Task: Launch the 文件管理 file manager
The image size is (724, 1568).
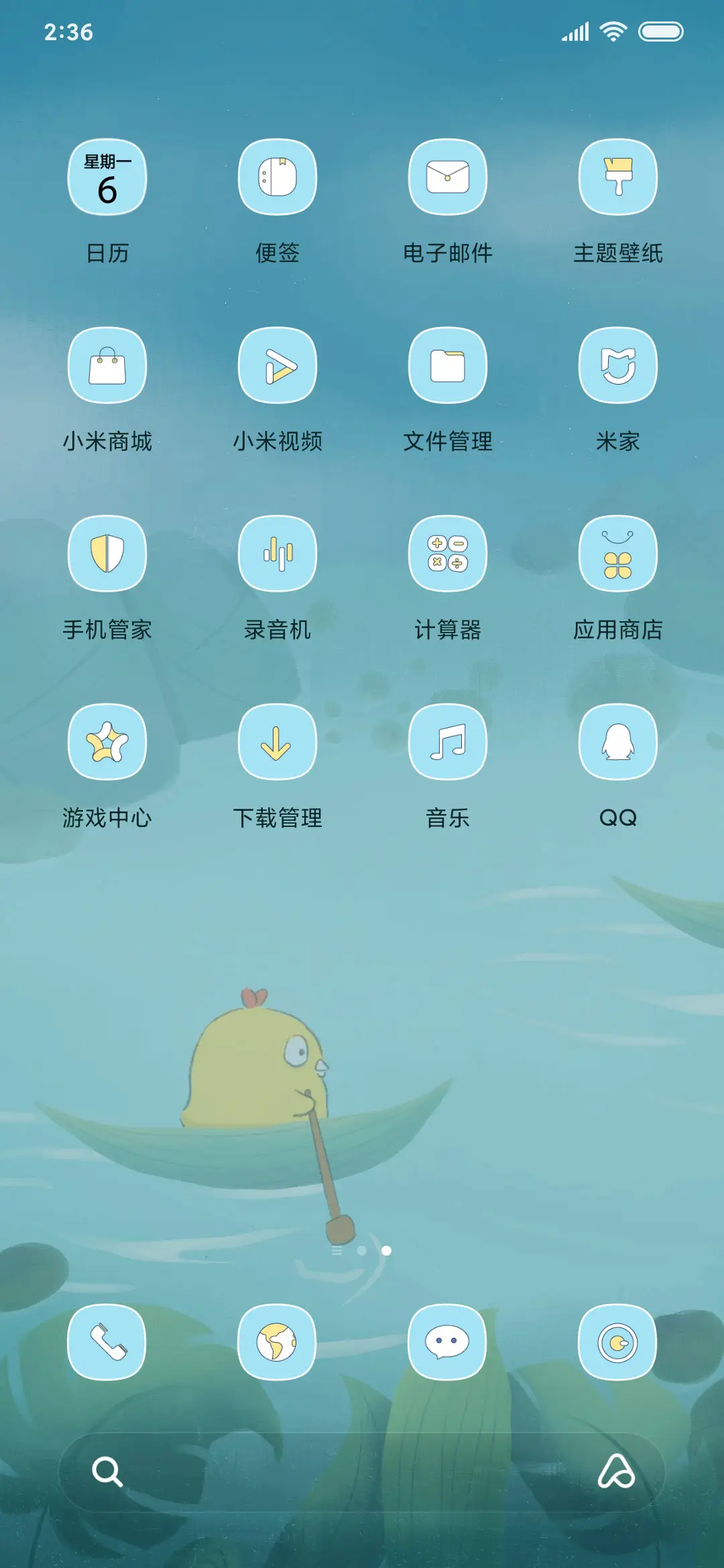Action: click(x=447, y=365)
